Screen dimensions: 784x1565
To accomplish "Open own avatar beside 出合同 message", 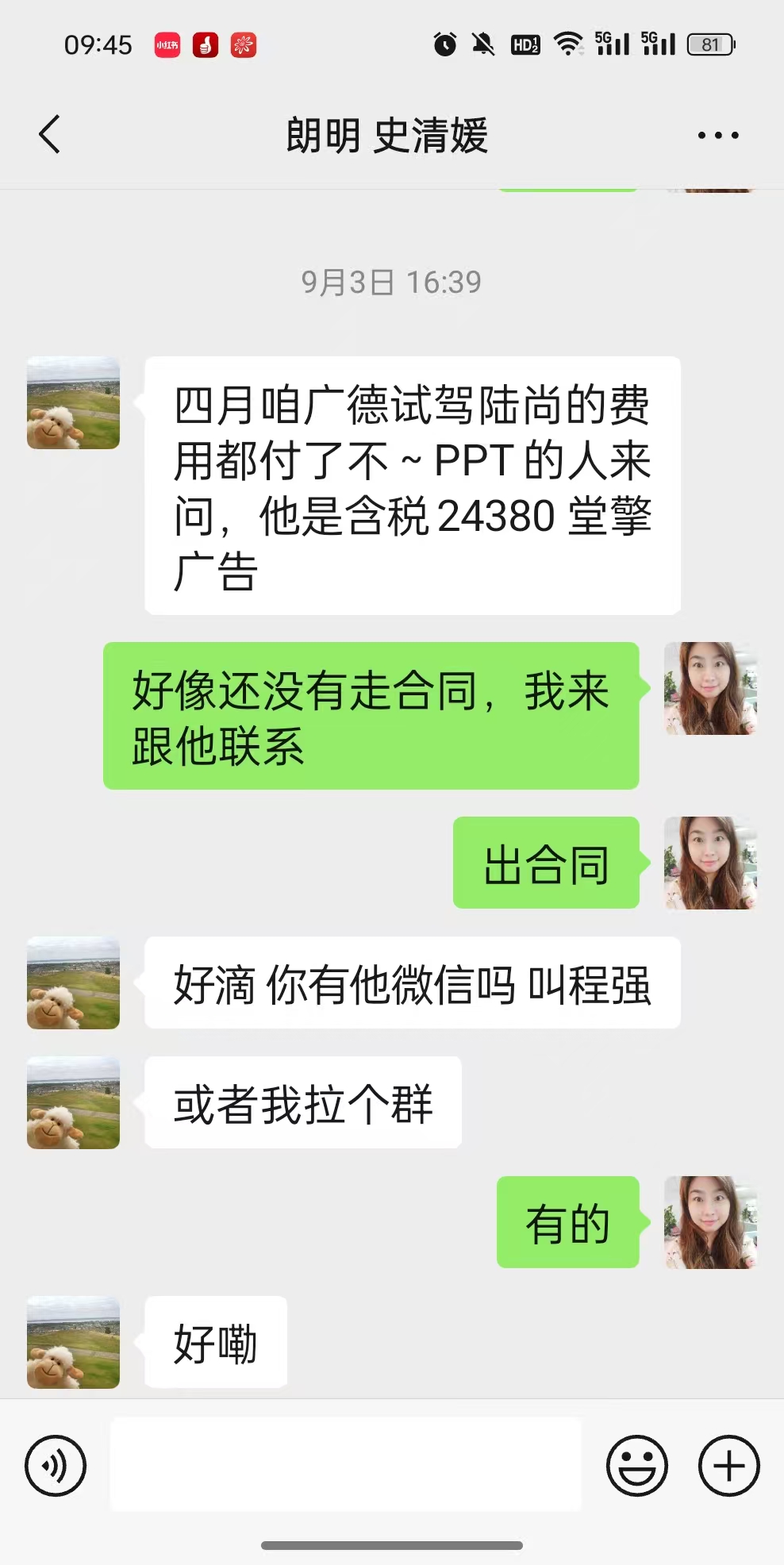I will (710, 863).
